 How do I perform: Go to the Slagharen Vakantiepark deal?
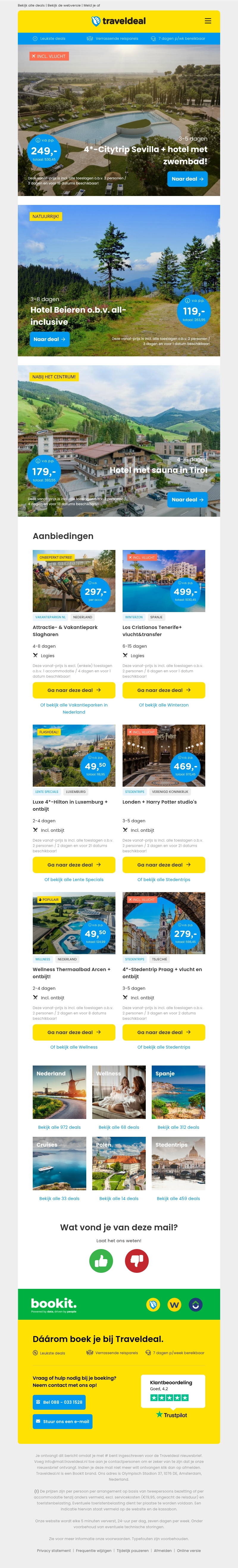coord(74,690)
